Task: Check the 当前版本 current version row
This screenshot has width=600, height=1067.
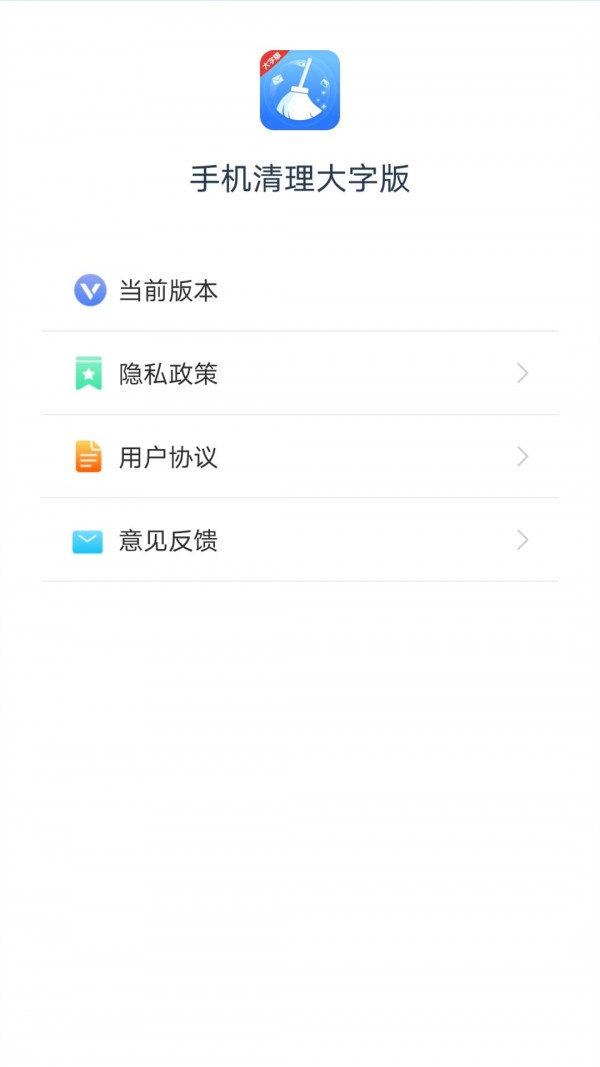Action: click(x=300, y=291)
